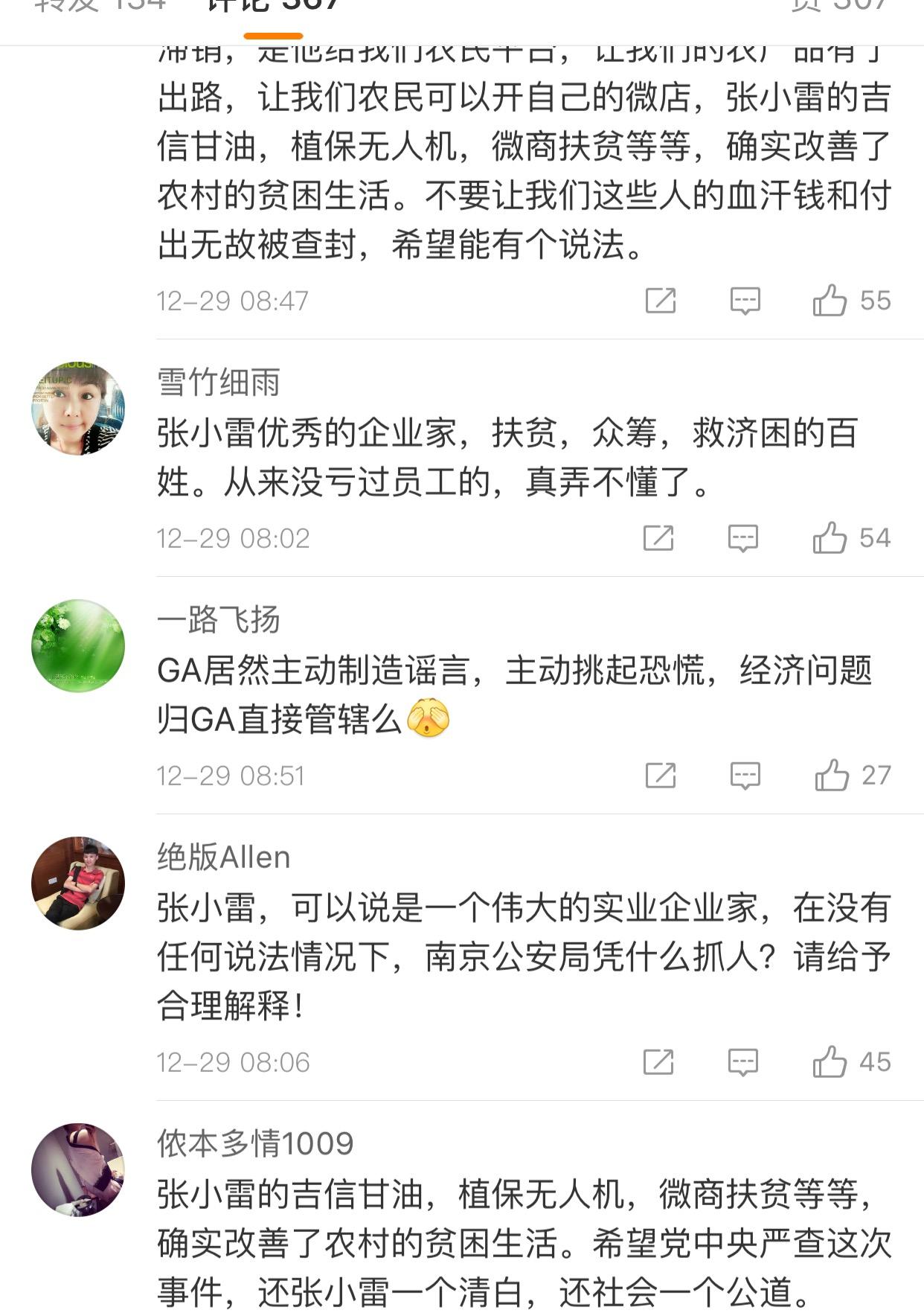Like 绝版Allen's comment
924x1316 pixels.
click(x=830, y=1061)
